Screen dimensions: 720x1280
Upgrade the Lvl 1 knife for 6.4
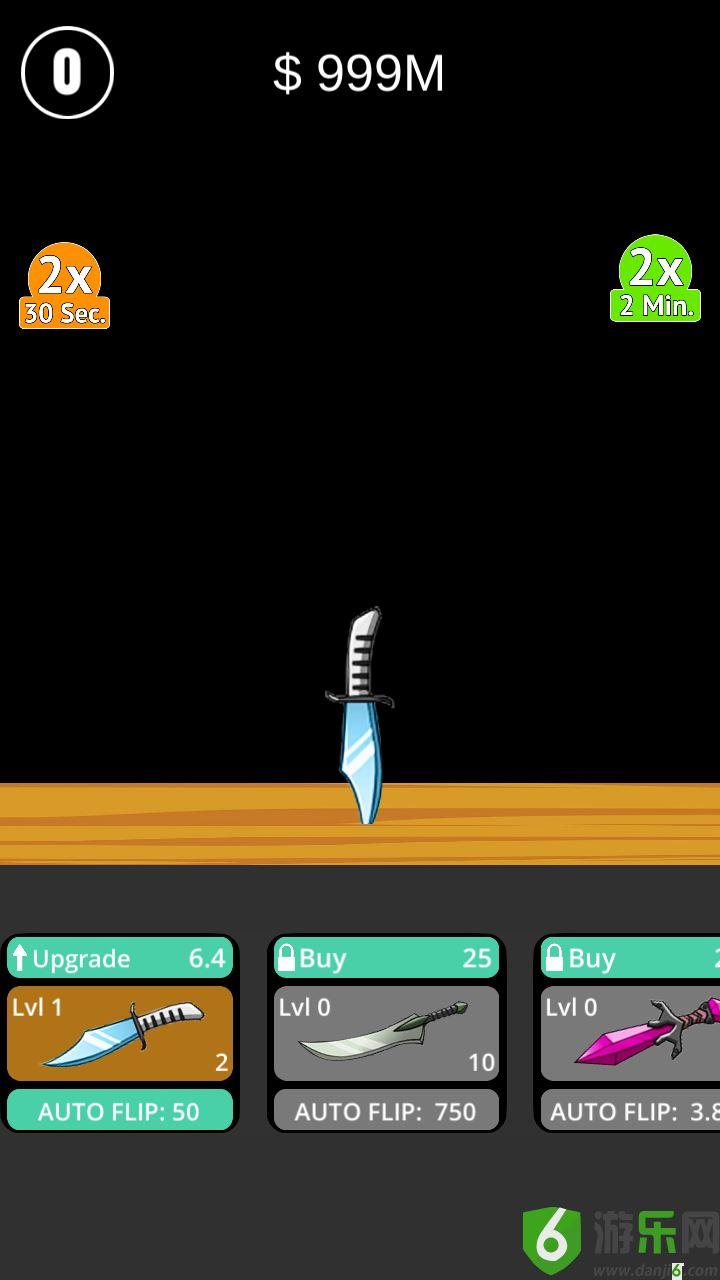click(120, 958)
